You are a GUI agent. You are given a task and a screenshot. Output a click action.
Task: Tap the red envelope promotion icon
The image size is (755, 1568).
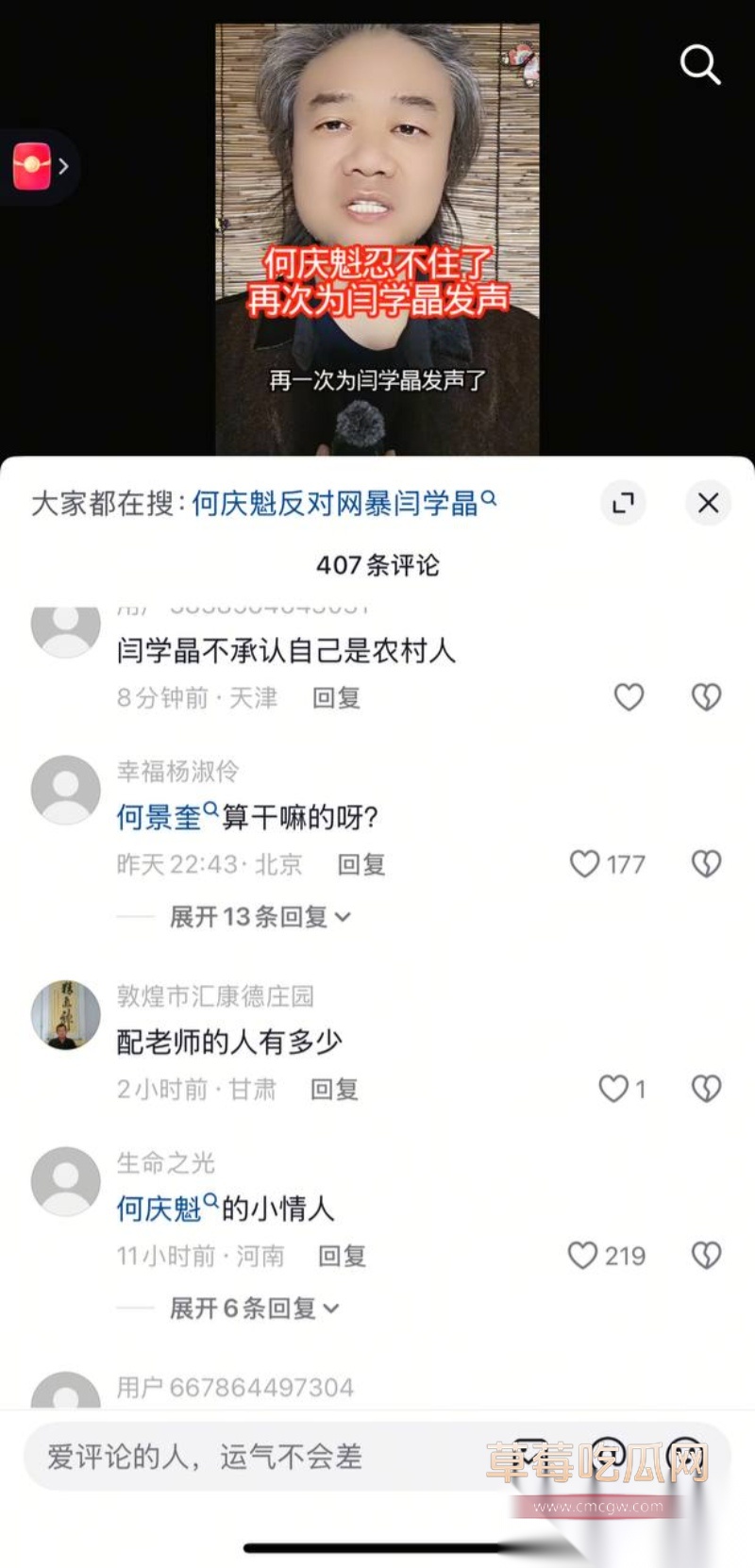[x=30, y=166]
